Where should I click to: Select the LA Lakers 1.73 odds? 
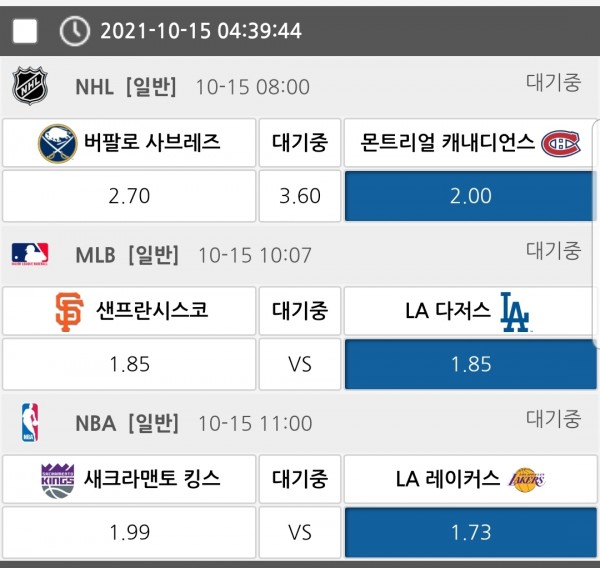(x=470, y=533)
